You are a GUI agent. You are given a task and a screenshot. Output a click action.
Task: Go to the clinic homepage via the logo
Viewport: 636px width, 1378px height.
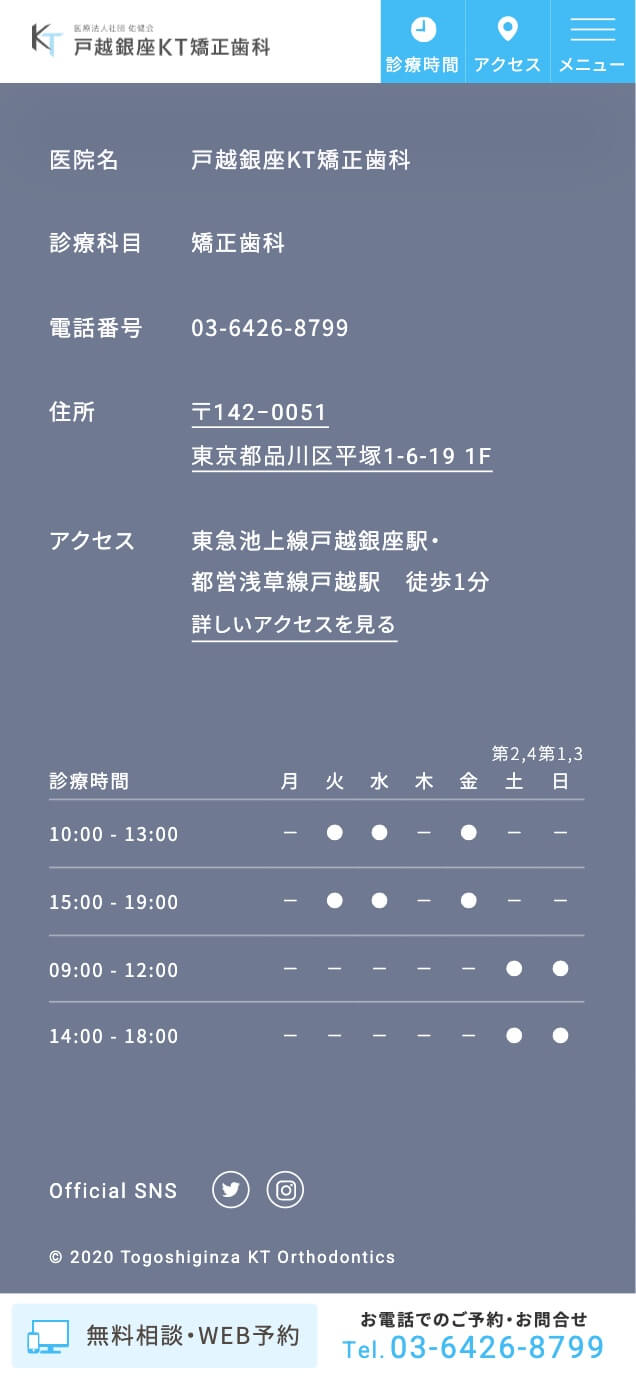(152, 41)
